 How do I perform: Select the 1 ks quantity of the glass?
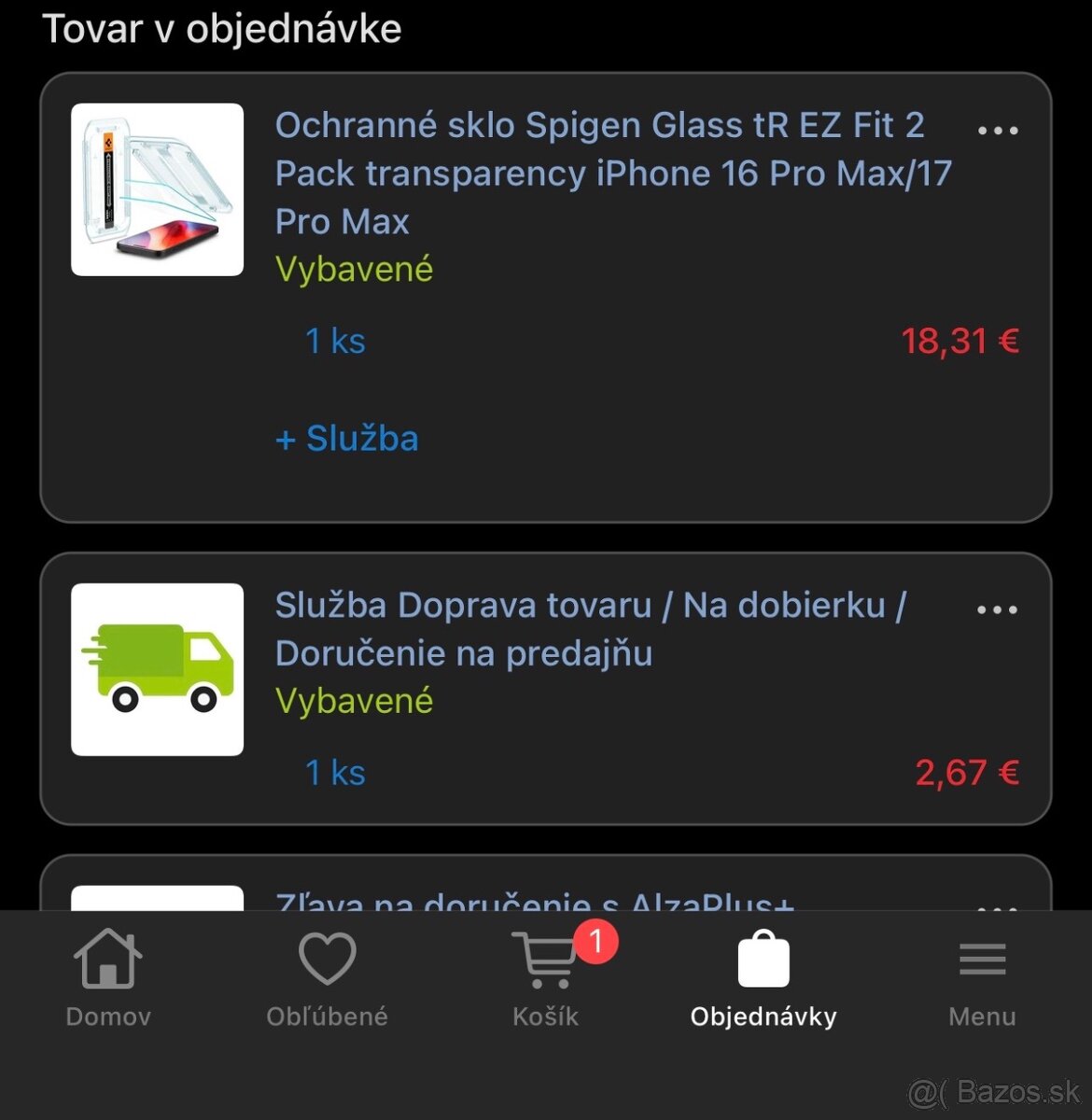tap(334, 341)
